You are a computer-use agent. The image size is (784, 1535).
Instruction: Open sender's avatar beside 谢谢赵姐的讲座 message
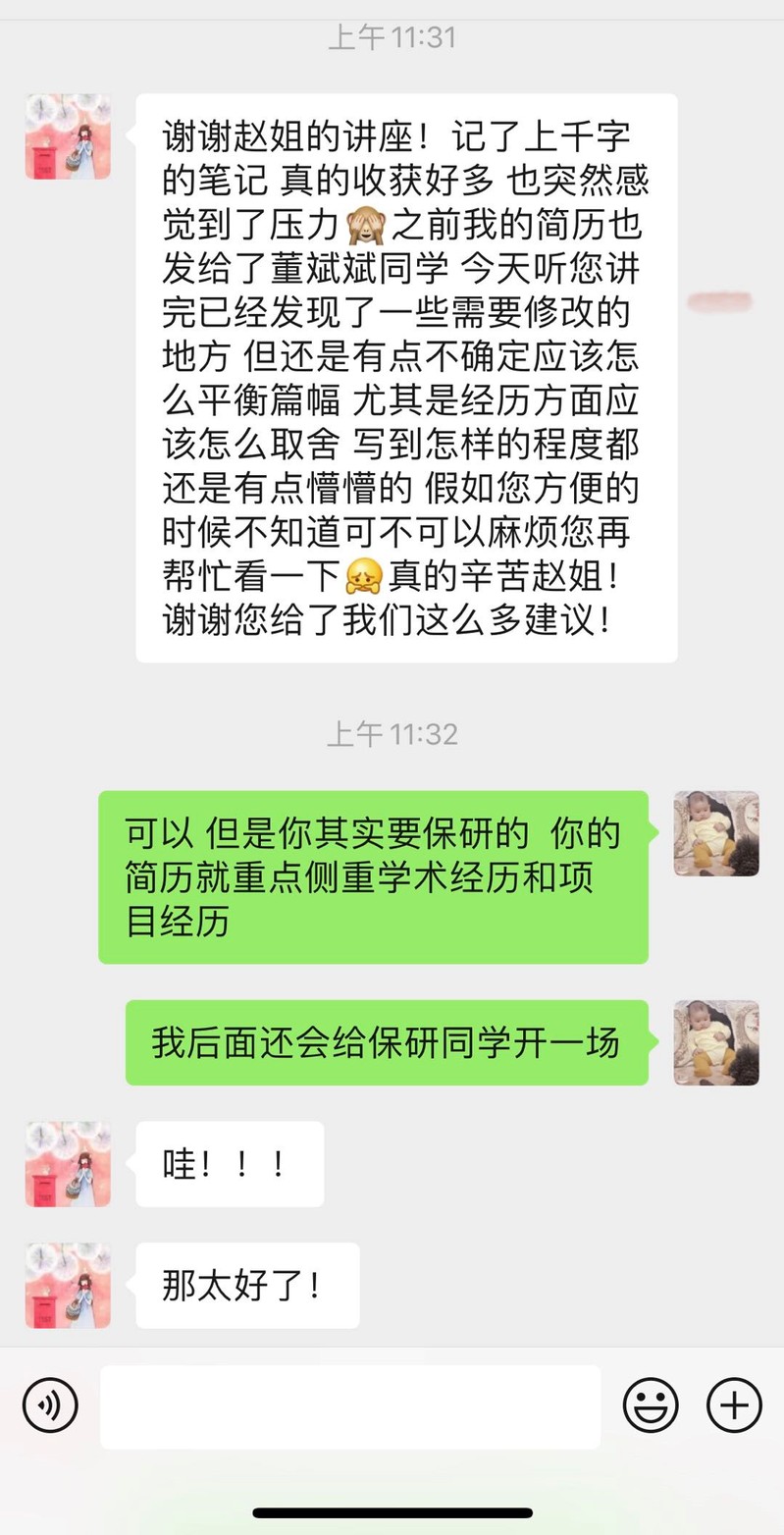[68, 136]
